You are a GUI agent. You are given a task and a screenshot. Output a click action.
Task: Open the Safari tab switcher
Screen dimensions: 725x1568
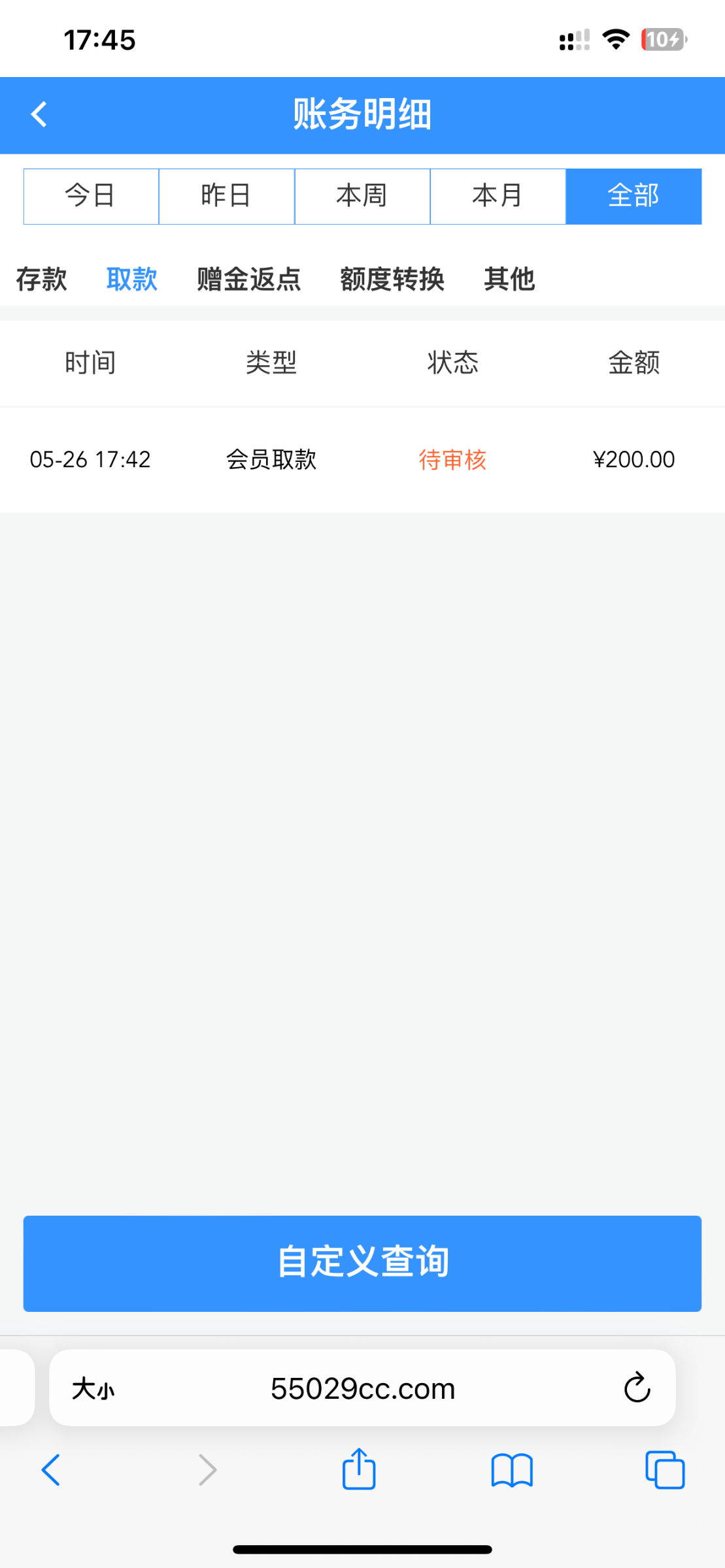point(665,1471)
